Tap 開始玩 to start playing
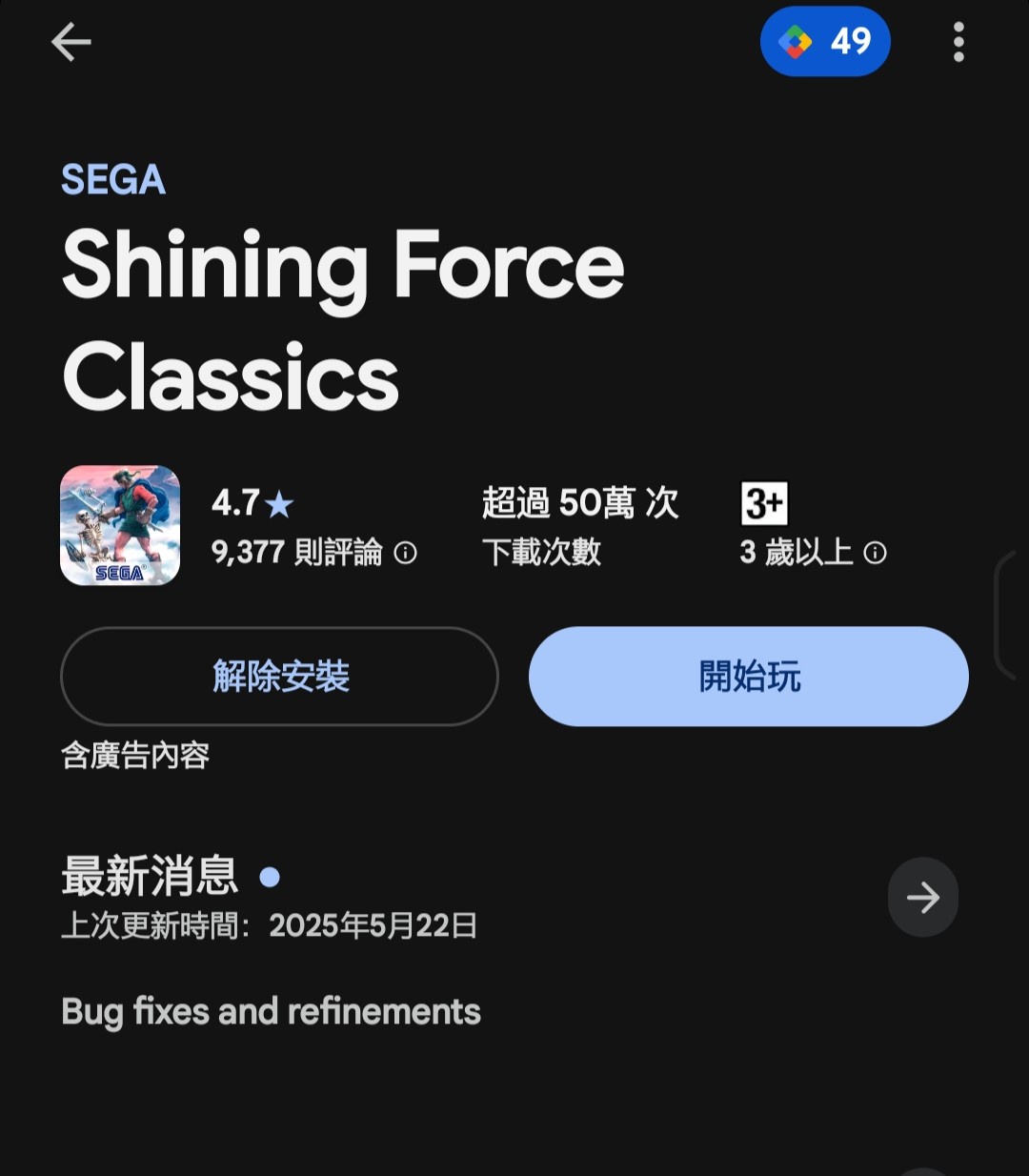The width and height of the screenshot is (1029, 1176). pos(749,677)
